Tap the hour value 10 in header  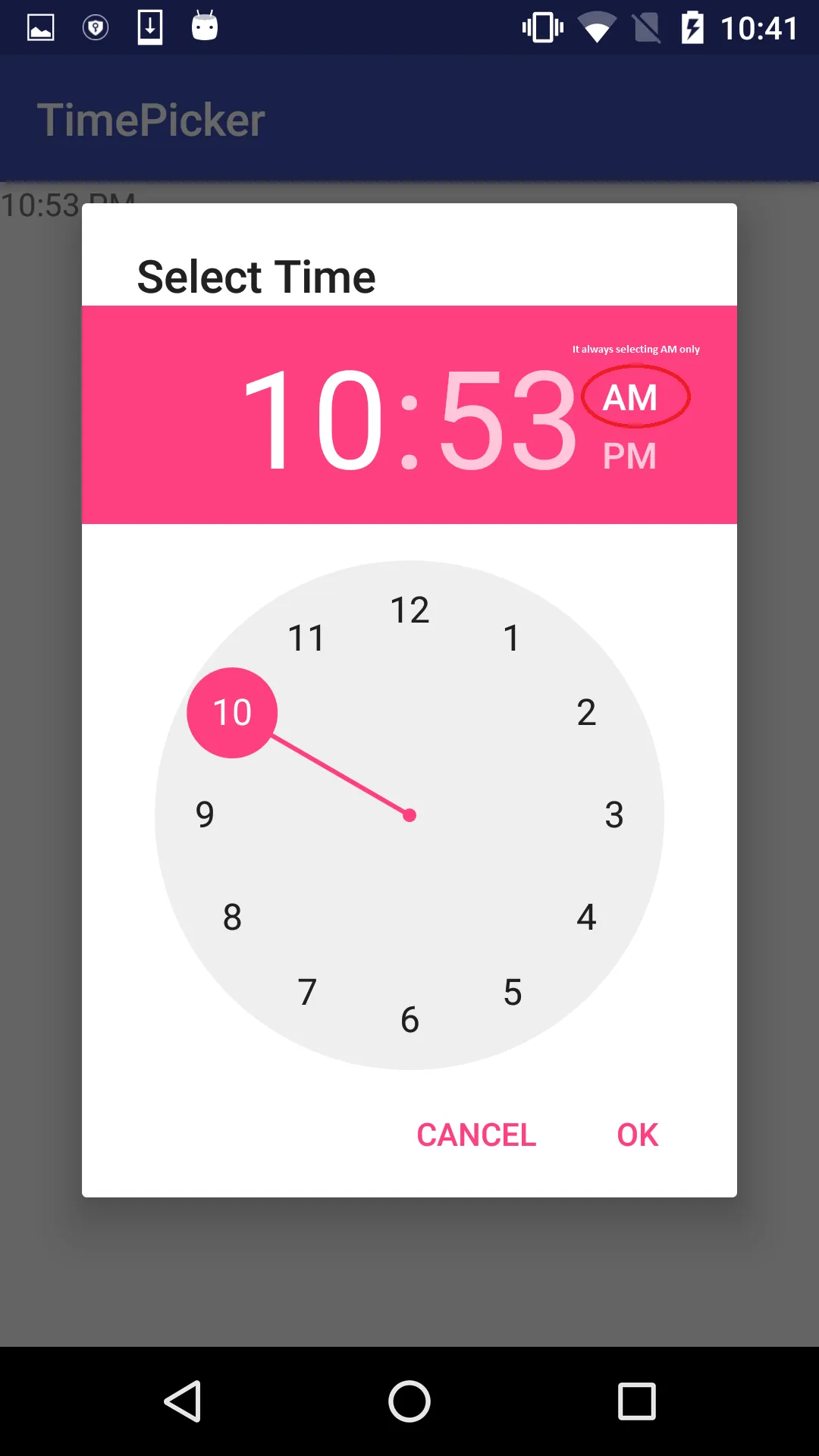312,419
